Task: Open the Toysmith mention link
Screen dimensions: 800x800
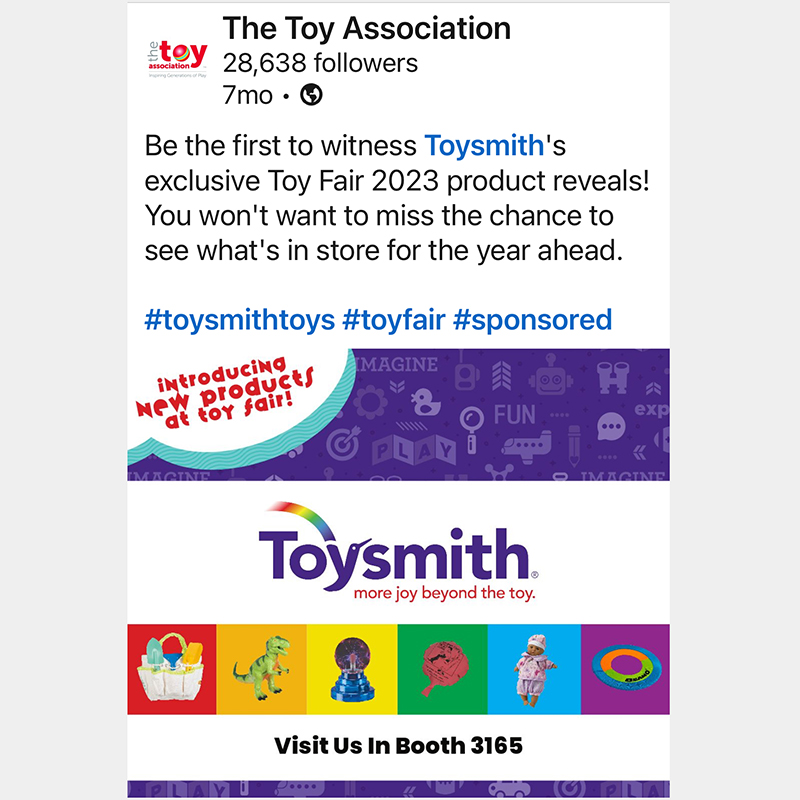Action: pyautogui.click(x=483, y=146)
